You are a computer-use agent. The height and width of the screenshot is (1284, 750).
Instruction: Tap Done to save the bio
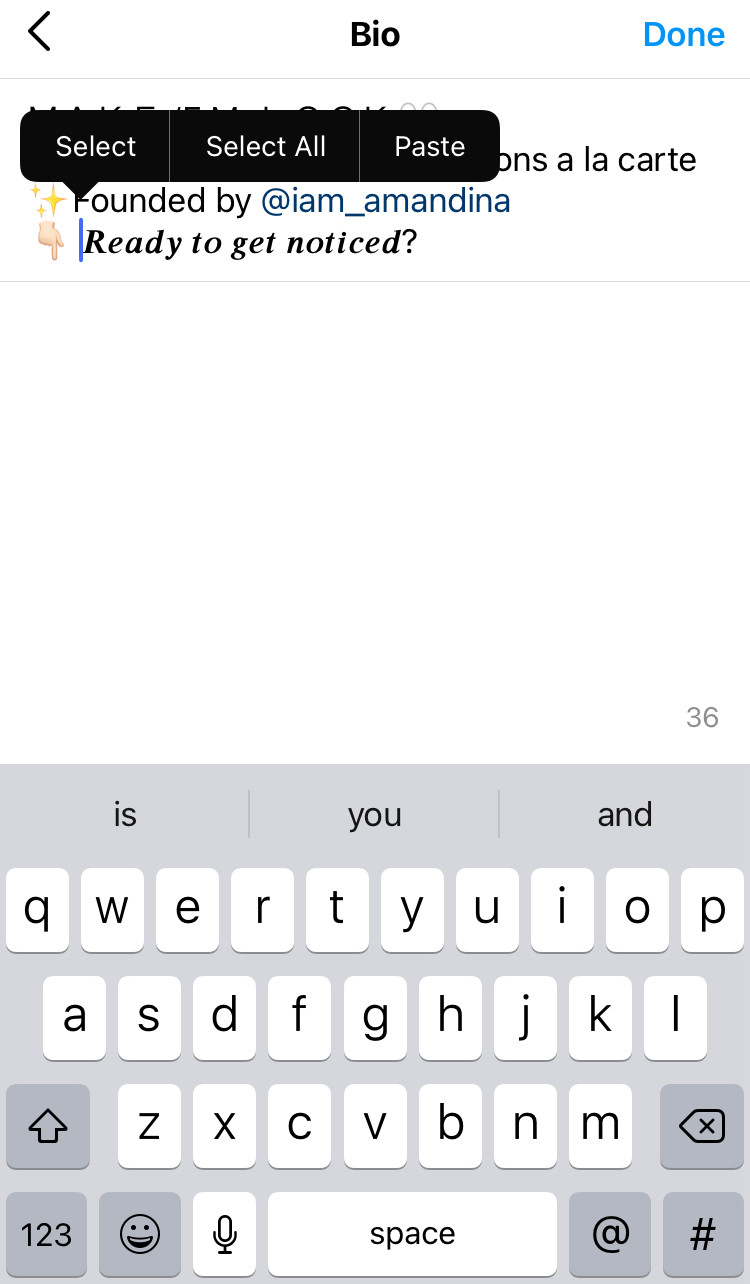coord(683,34)
